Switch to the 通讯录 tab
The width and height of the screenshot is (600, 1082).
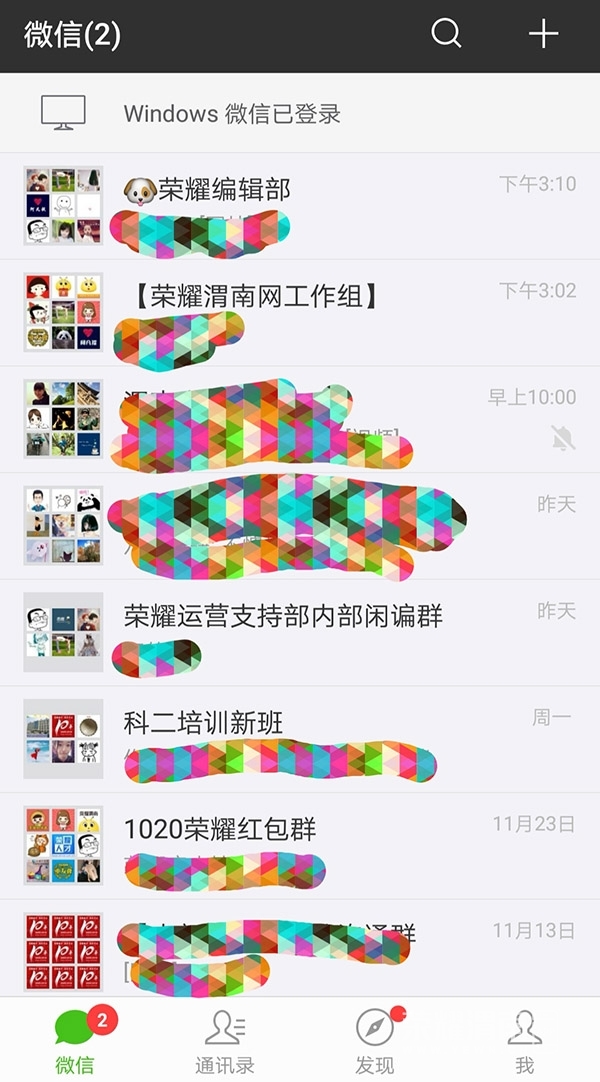pyautogui.click(x=225, y=1040)
